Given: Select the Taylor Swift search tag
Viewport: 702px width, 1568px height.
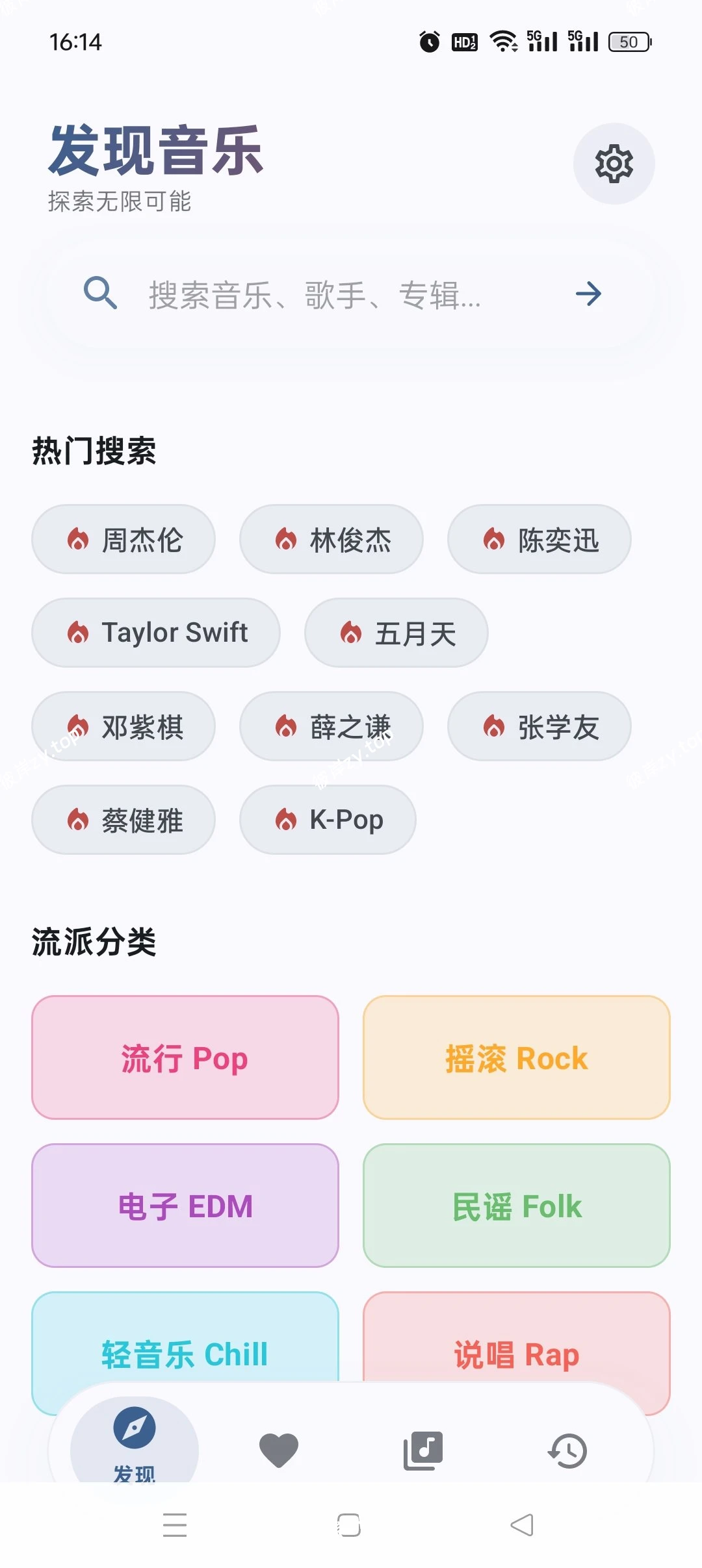Looking at the screenshot, I should 156,633.
